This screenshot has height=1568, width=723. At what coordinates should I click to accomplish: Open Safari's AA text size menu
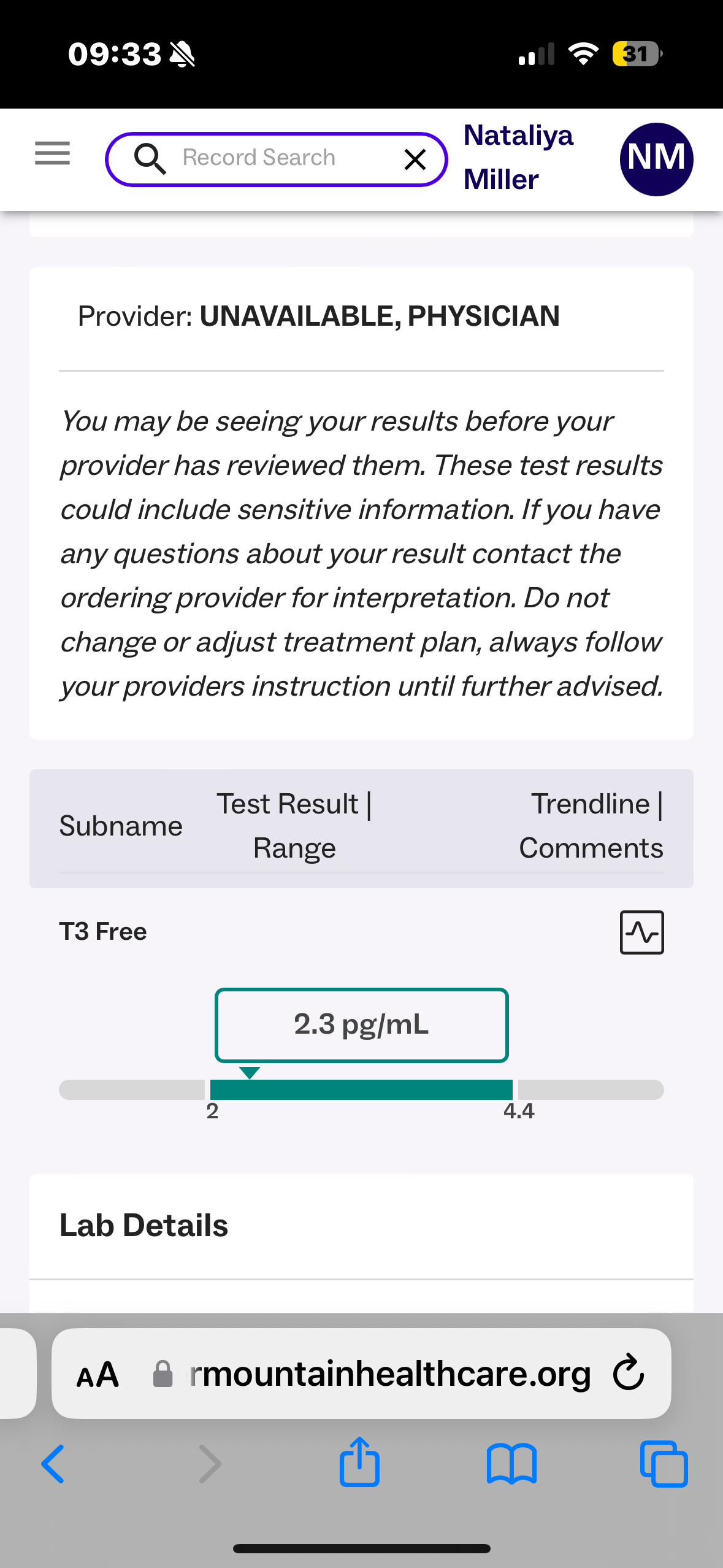pos(98,1374)
